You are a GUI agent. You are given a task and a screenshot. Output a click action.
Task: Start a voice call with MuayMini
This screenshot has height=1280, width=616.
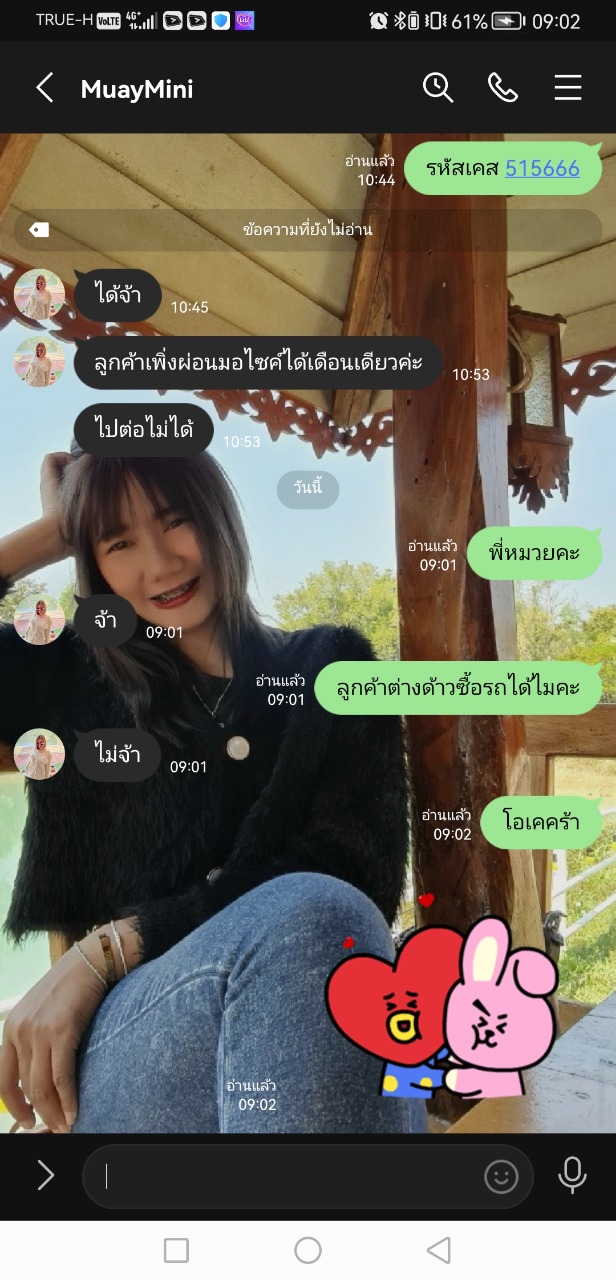click(502, 88)
